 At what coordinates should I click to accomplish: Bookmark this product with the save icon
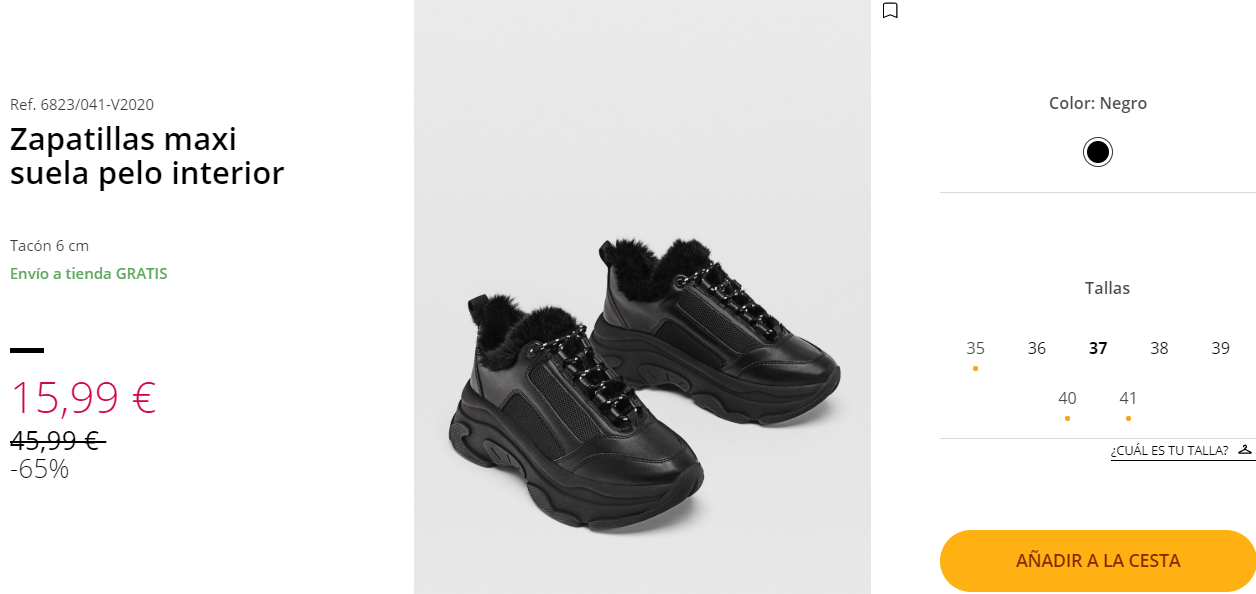tap(890, 11)
